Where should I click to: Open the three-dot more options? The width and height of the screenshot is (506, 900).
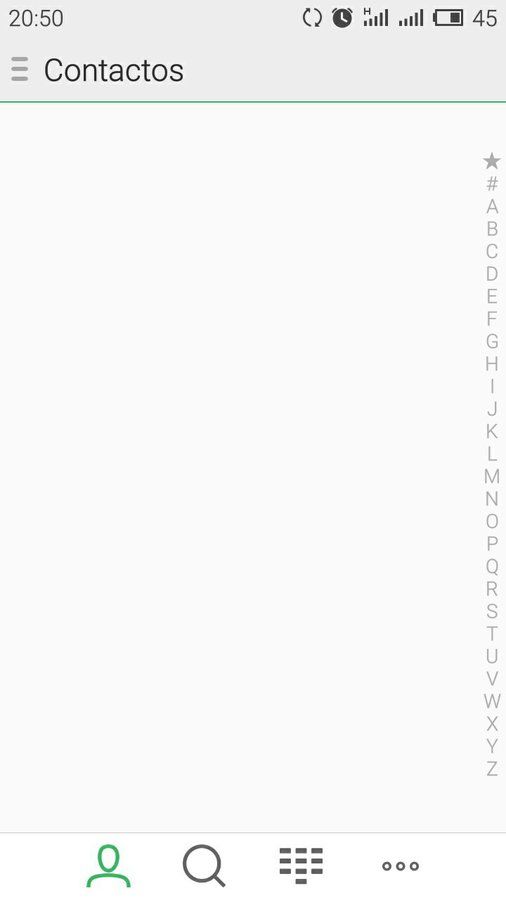[x=400, y=866]
